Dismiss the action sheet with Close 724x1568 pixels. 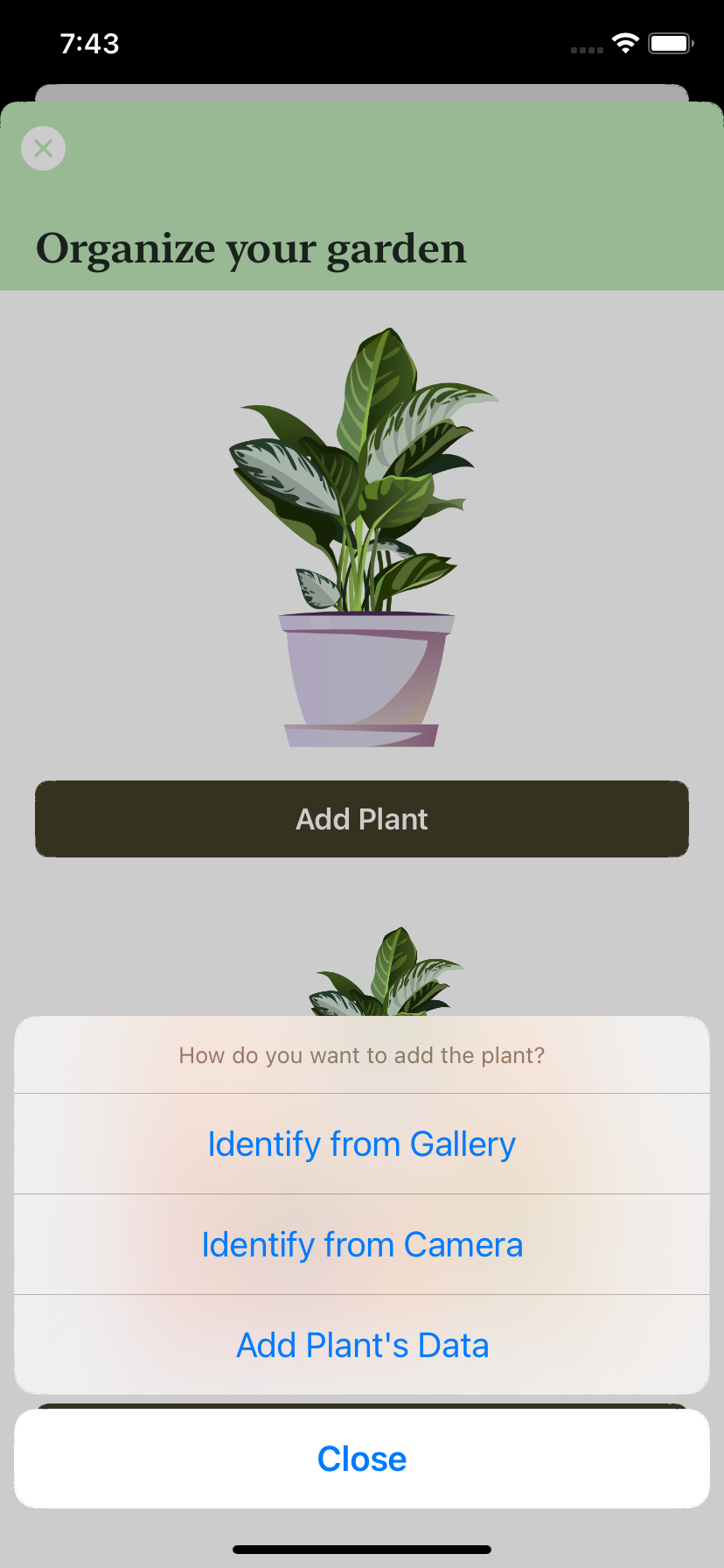pos(362,1459)
